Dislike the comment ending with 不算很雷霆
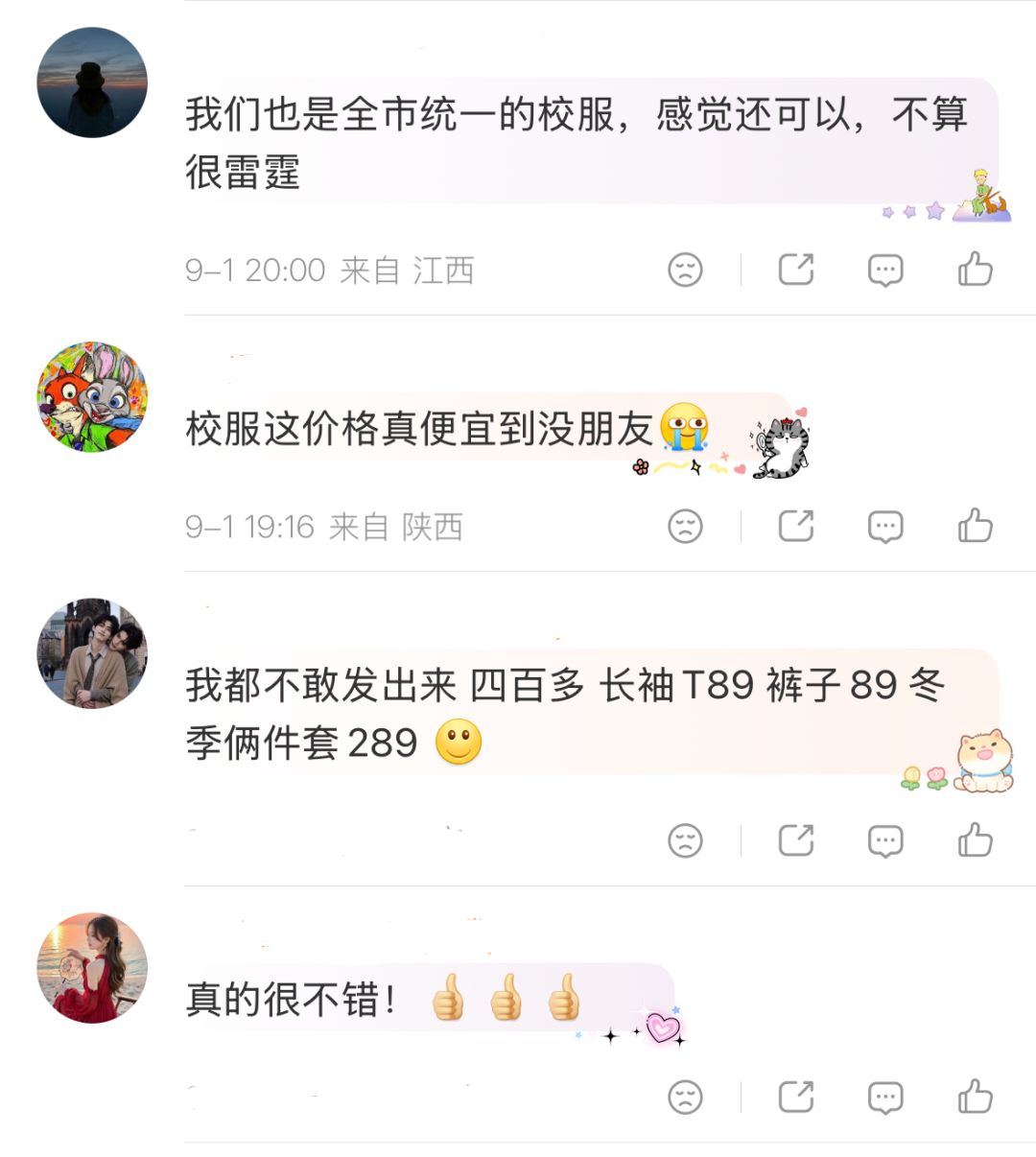The image size is (1036, 1157). [685, 270]
